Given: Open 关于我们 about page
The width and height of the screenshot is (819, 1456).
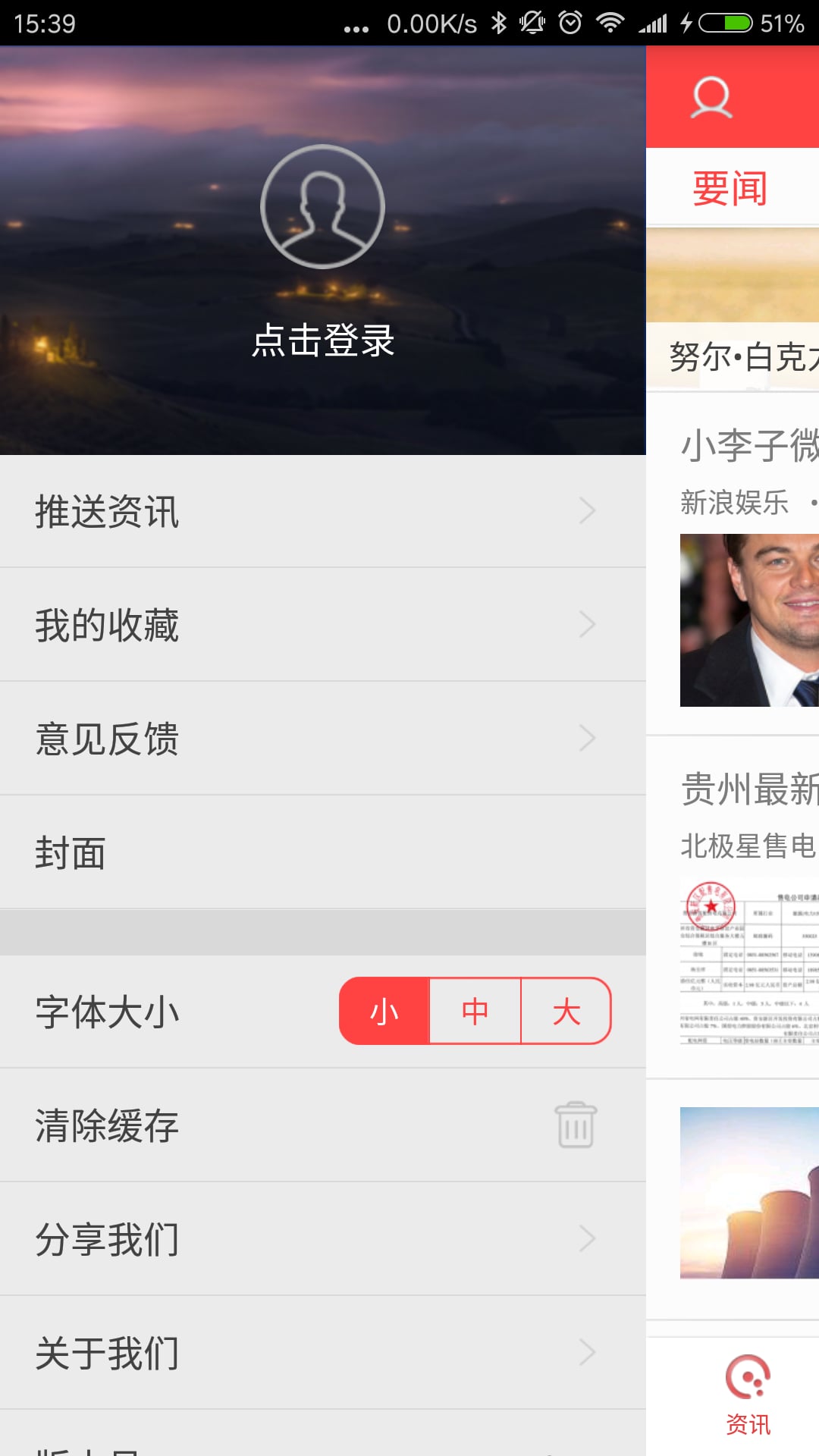Looking at the screenshot, I should [x=323, y=1353].
